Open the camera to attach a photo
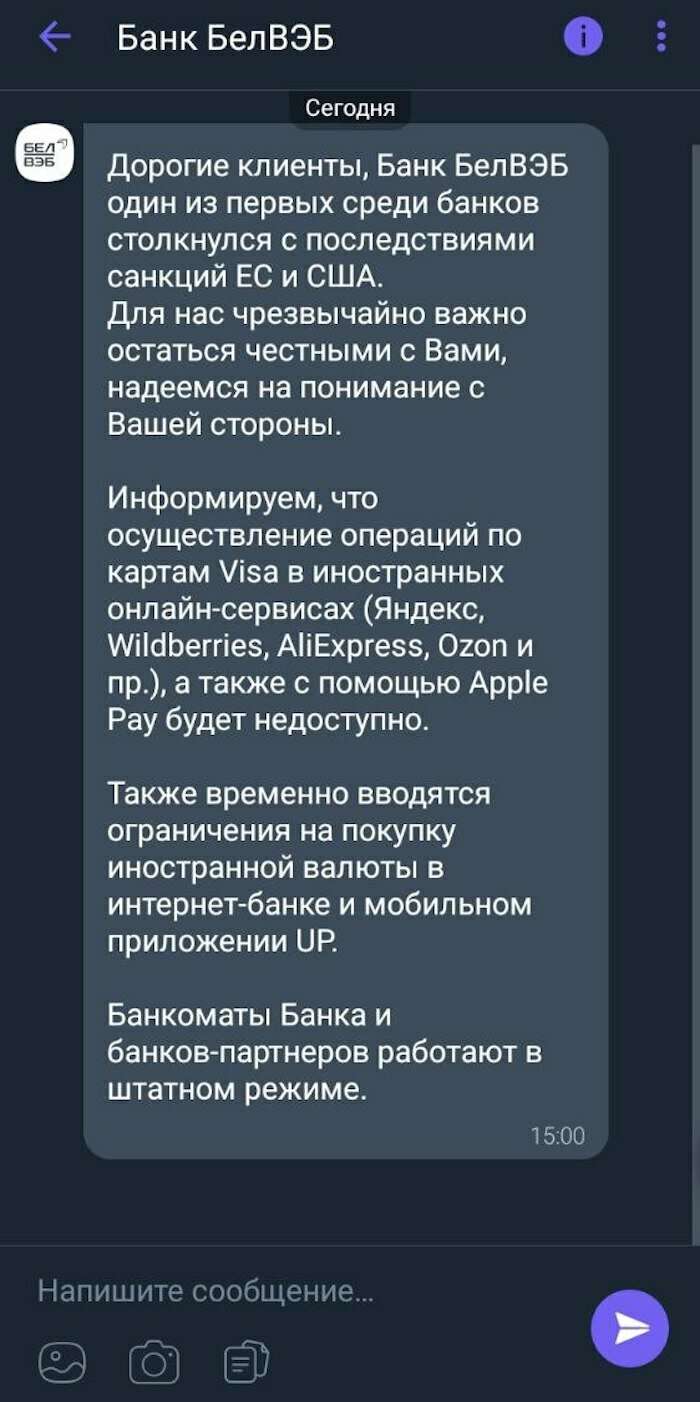Viewport: 700px width, 1402px height. (x=154, y=1362)
